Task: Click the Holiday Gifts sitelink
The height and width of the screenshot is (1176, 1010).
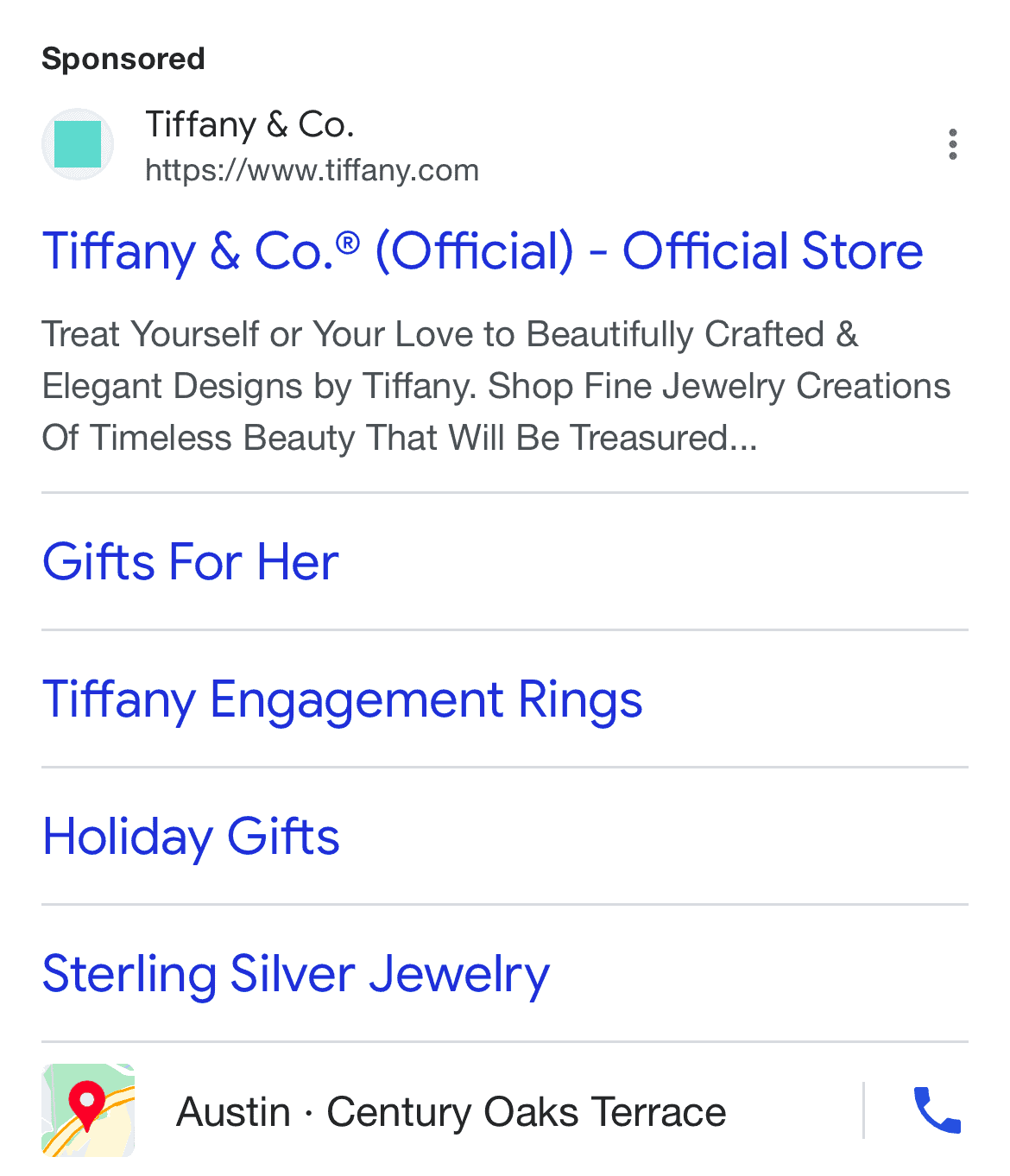Action: tap(190, 836)
